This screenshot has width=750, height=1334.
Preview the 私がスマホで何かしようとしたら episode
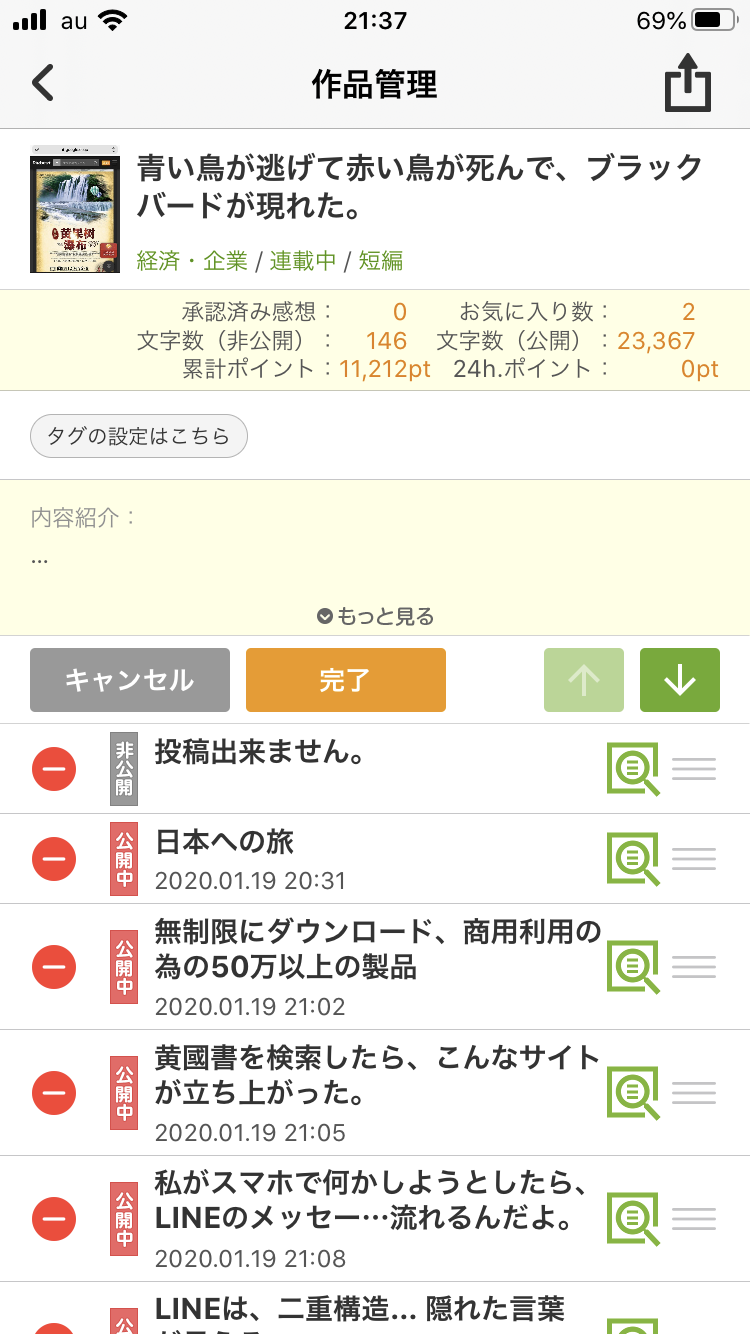point(633,1219)
